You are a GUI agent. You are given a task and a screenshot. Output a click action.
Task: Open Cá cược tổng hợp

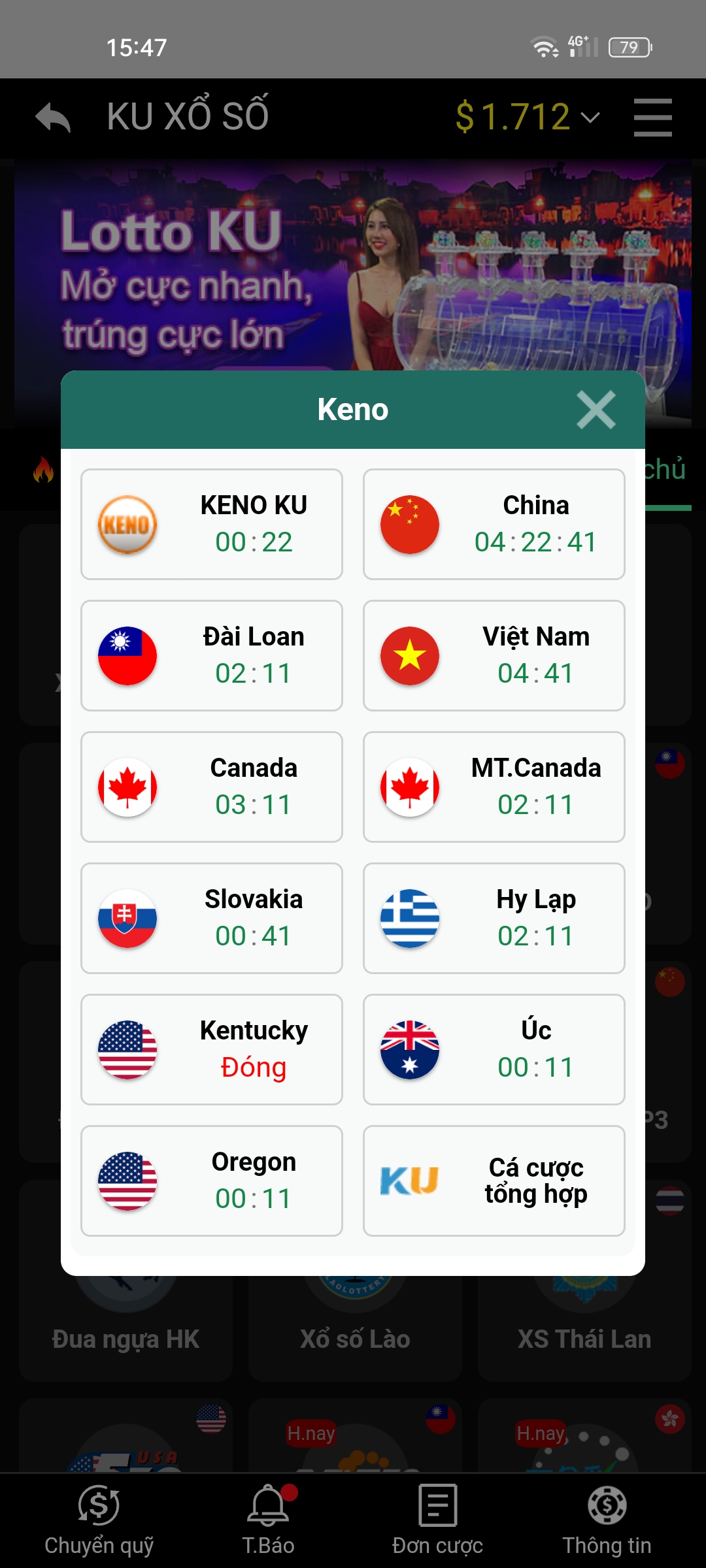click(494, 1181)
